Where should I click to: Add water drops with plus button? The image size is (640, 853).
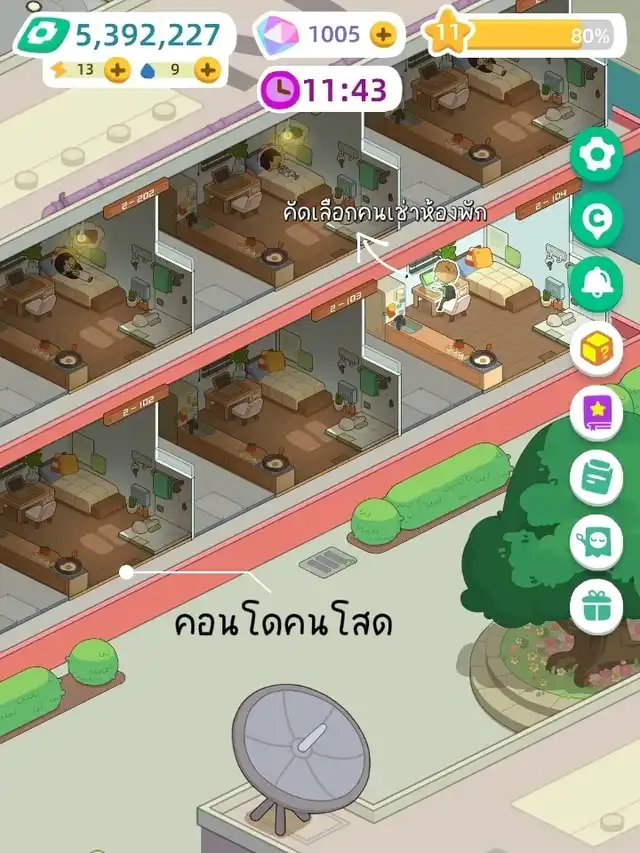[207, 70]
